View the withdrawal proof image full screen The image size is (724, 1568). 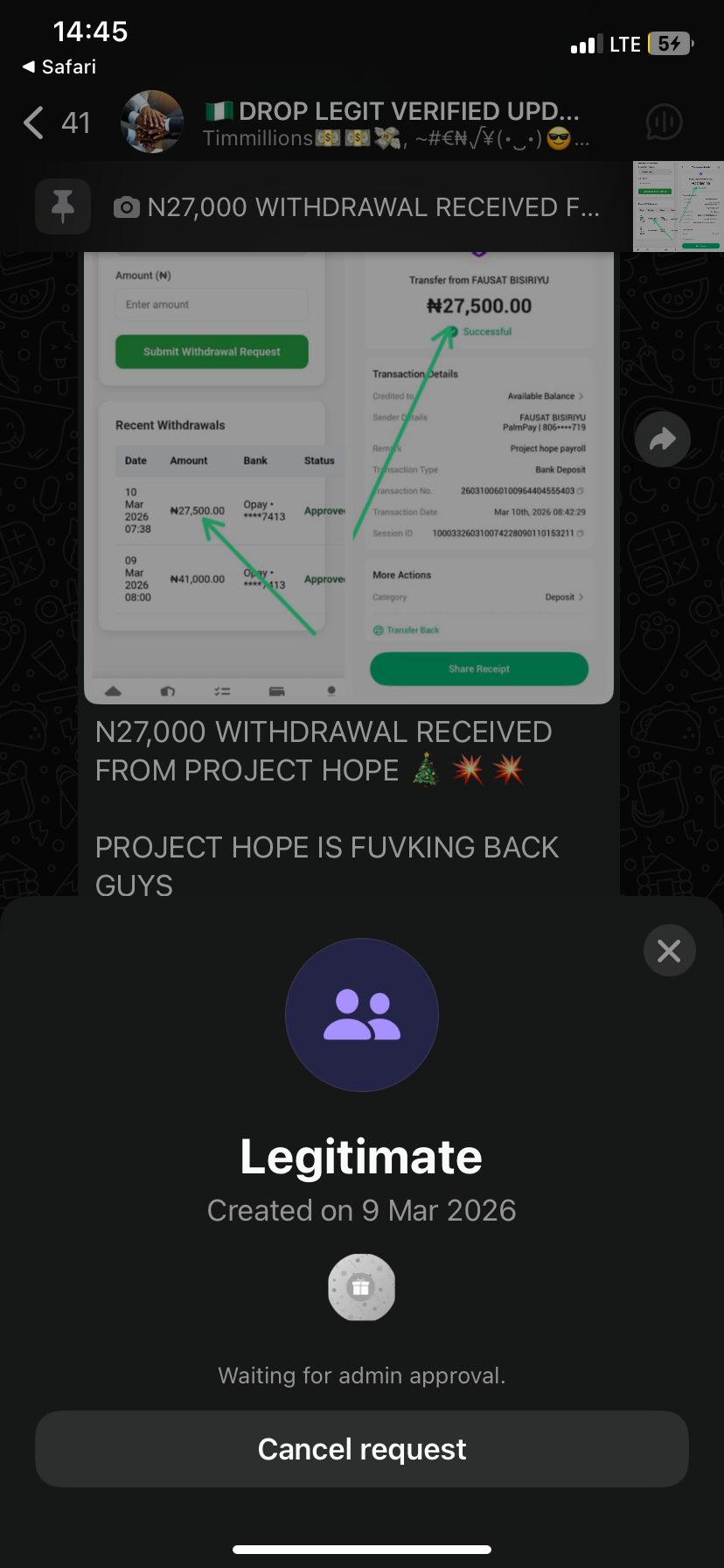[348, 477]
